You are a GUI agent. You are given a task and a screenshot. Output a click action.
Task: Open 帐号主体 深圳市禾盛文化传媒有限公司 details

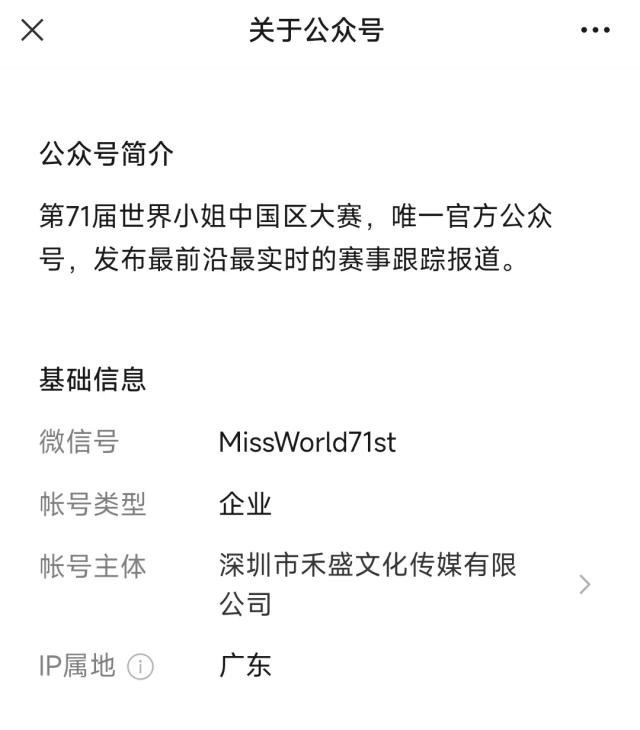584,585
